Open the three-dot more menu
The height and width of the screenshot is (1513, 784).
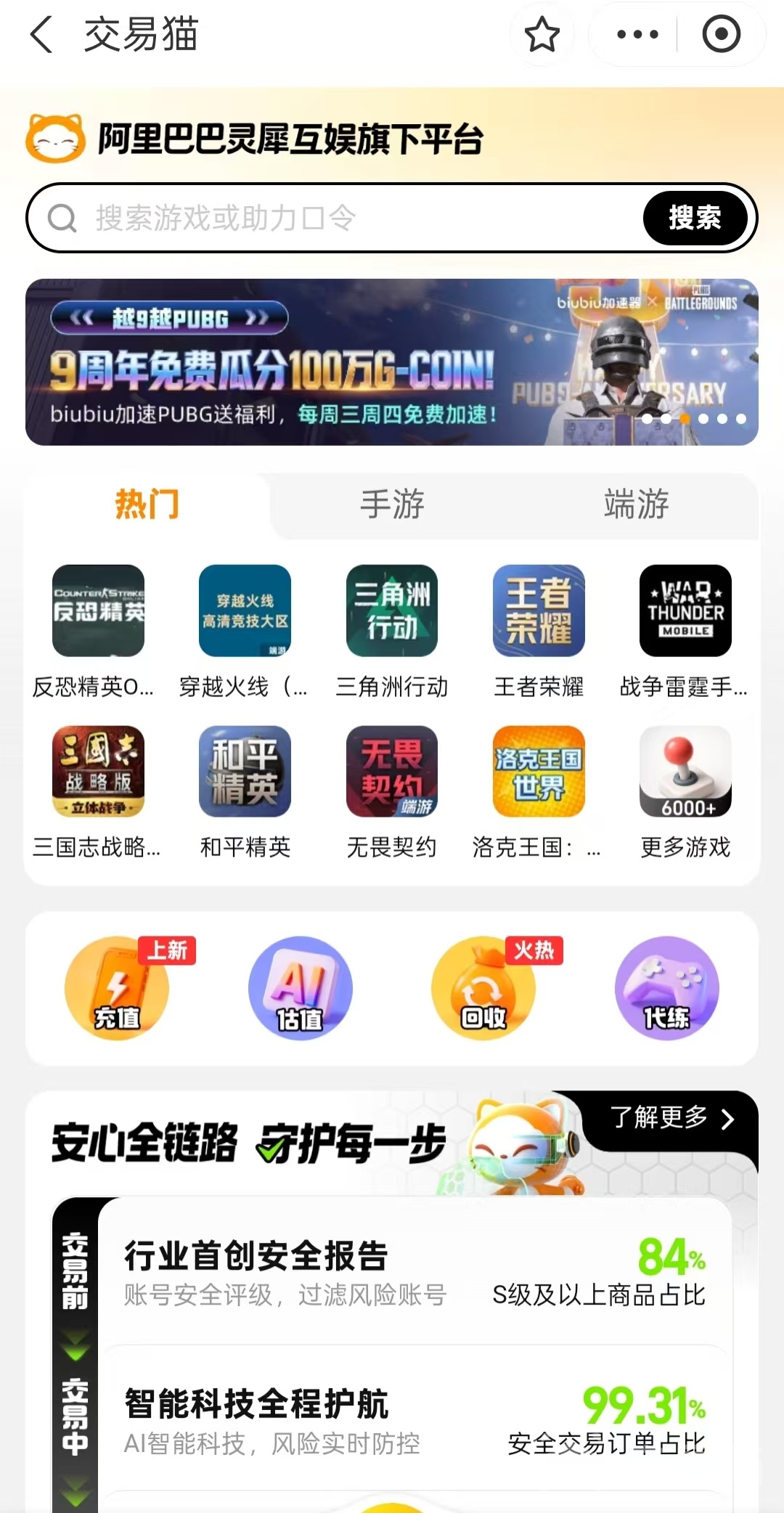tap(637, 35)
